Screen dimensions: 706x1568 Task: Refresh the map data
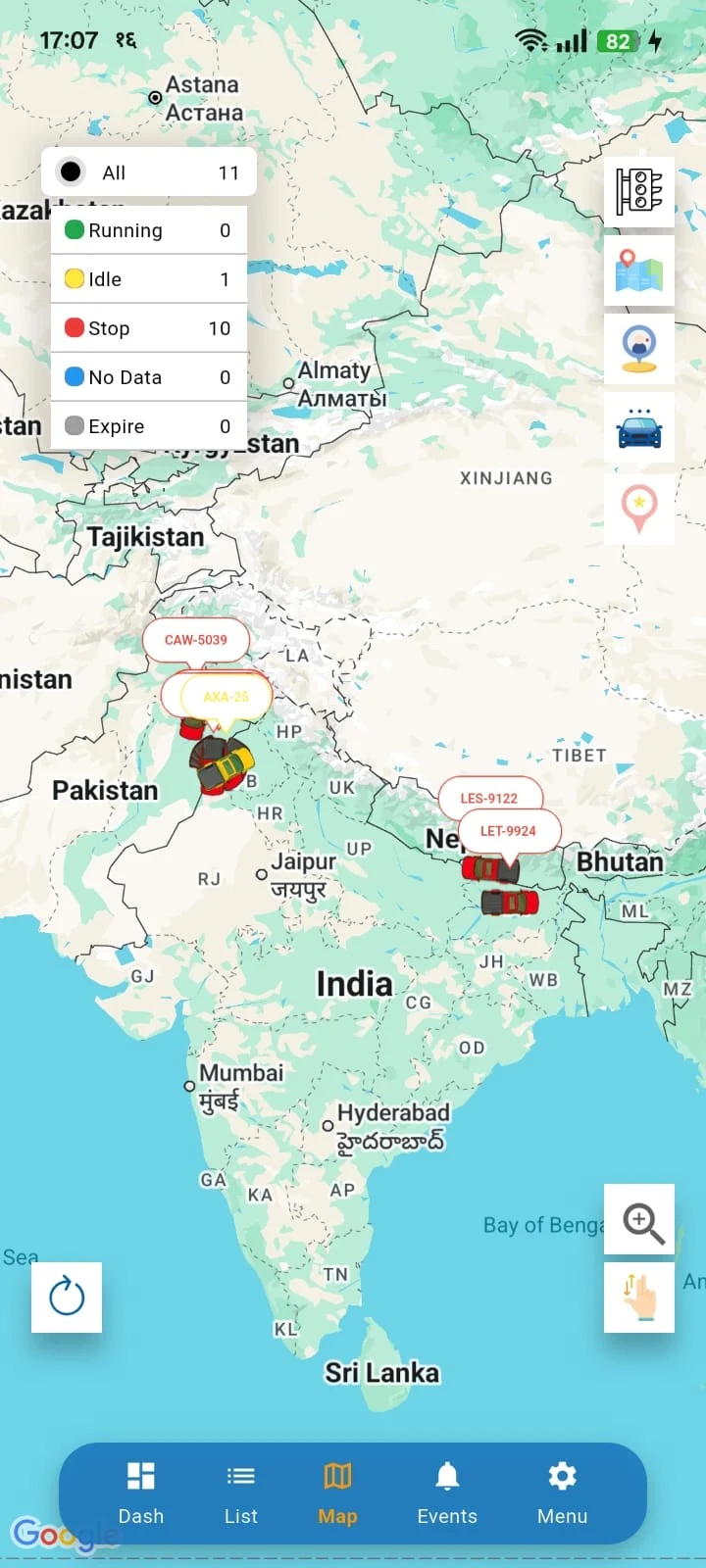pyautogui.click(x=67, y=1298)
